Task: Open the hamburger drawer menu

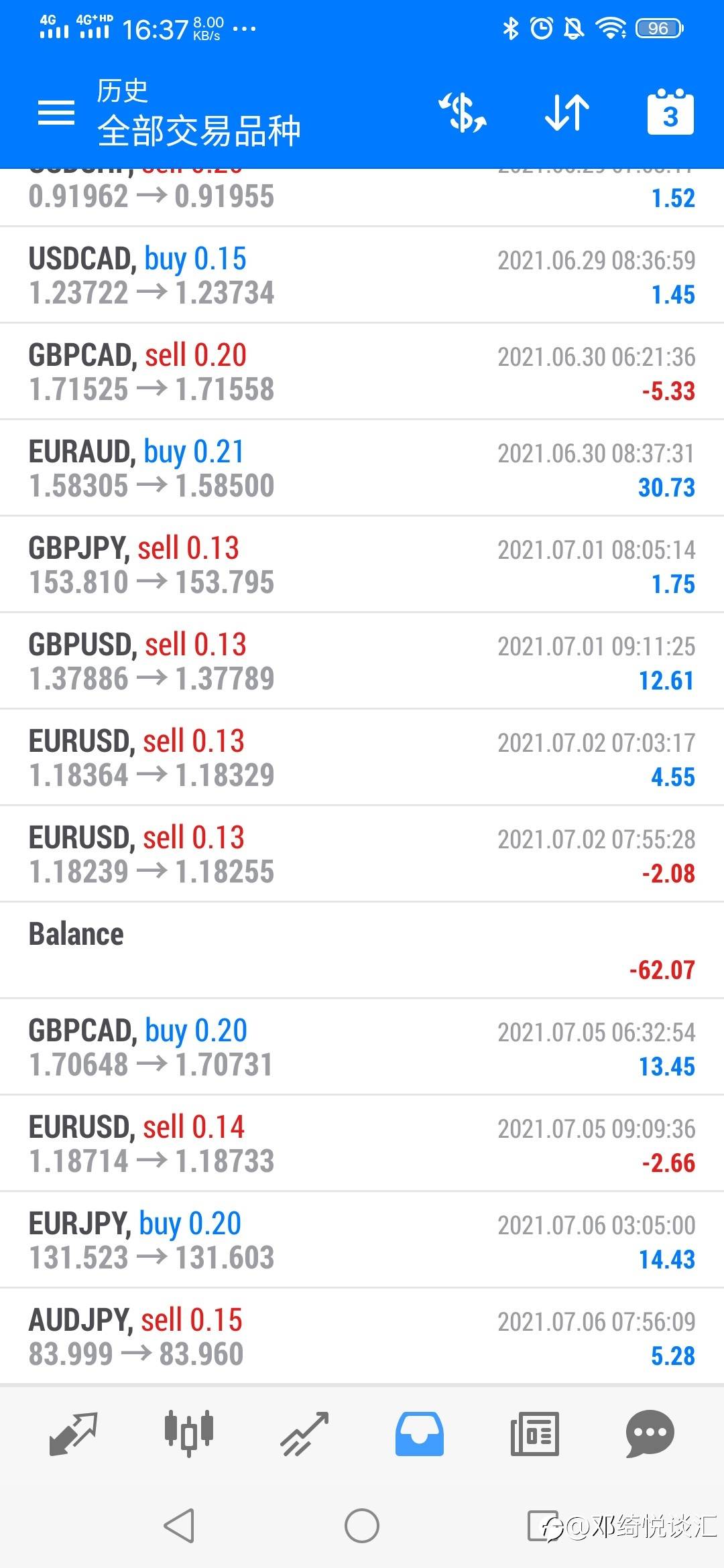Action: (56, 113)
